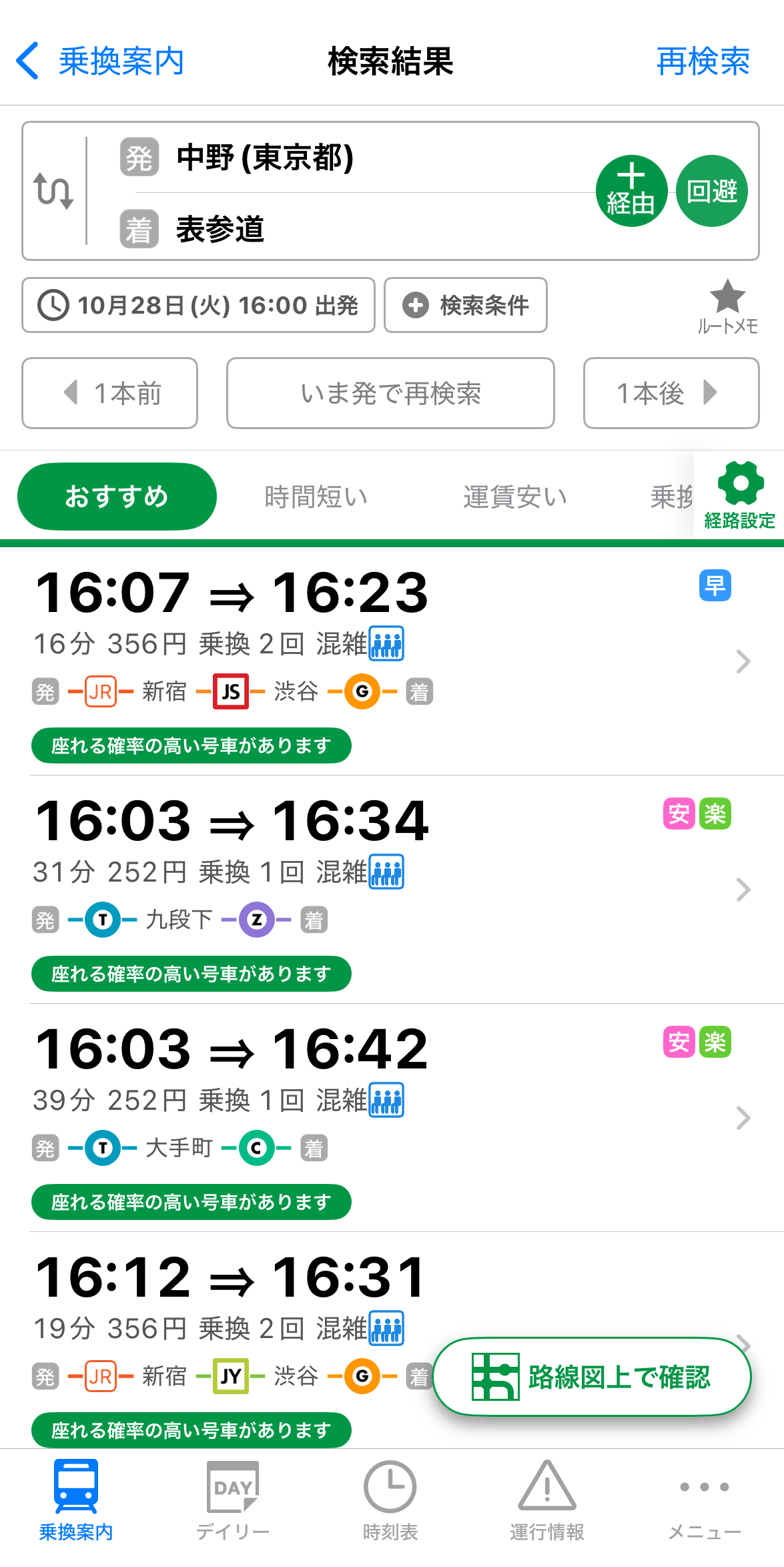The image size is (784, 1567).
Task: Open the 16:07 ⇒ 16:23 route
Action: coord(387,661)
